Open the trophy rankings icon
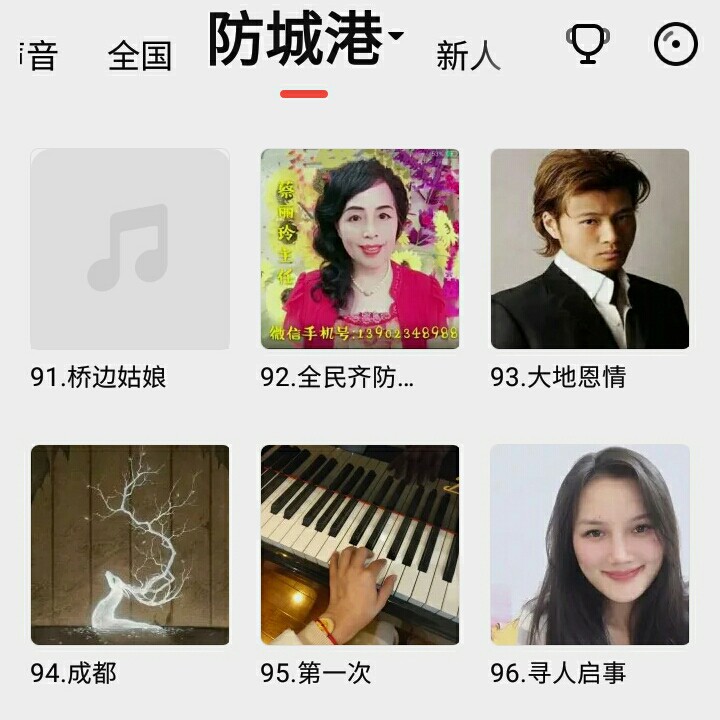The image size is (720, 720). tap(588, 45)
